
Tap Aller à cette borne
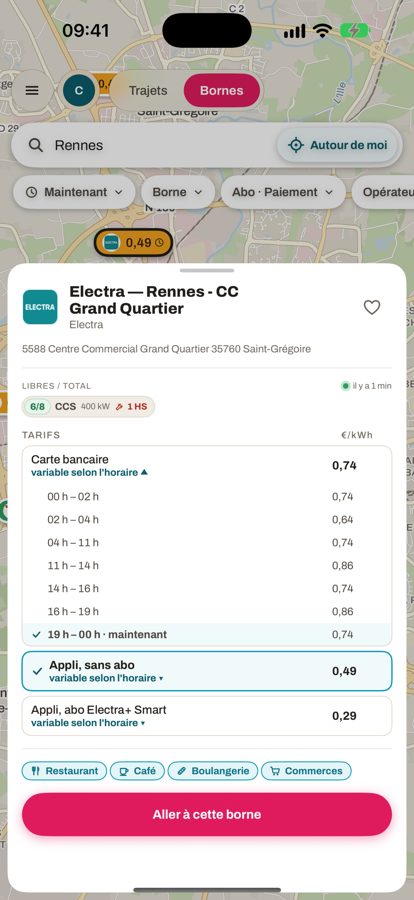(207, 814)
